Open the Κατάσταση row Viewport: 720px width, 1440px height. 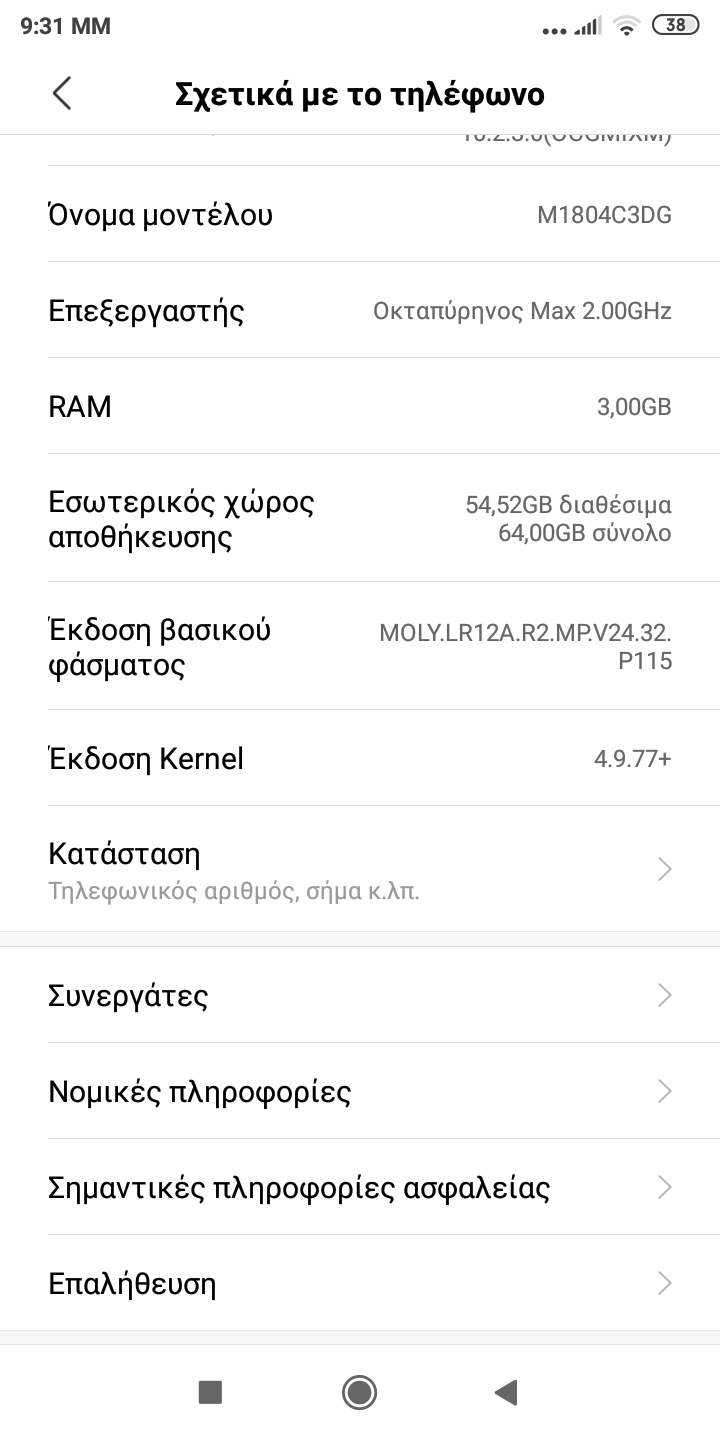pyautogui.click(x=360, y=869)
